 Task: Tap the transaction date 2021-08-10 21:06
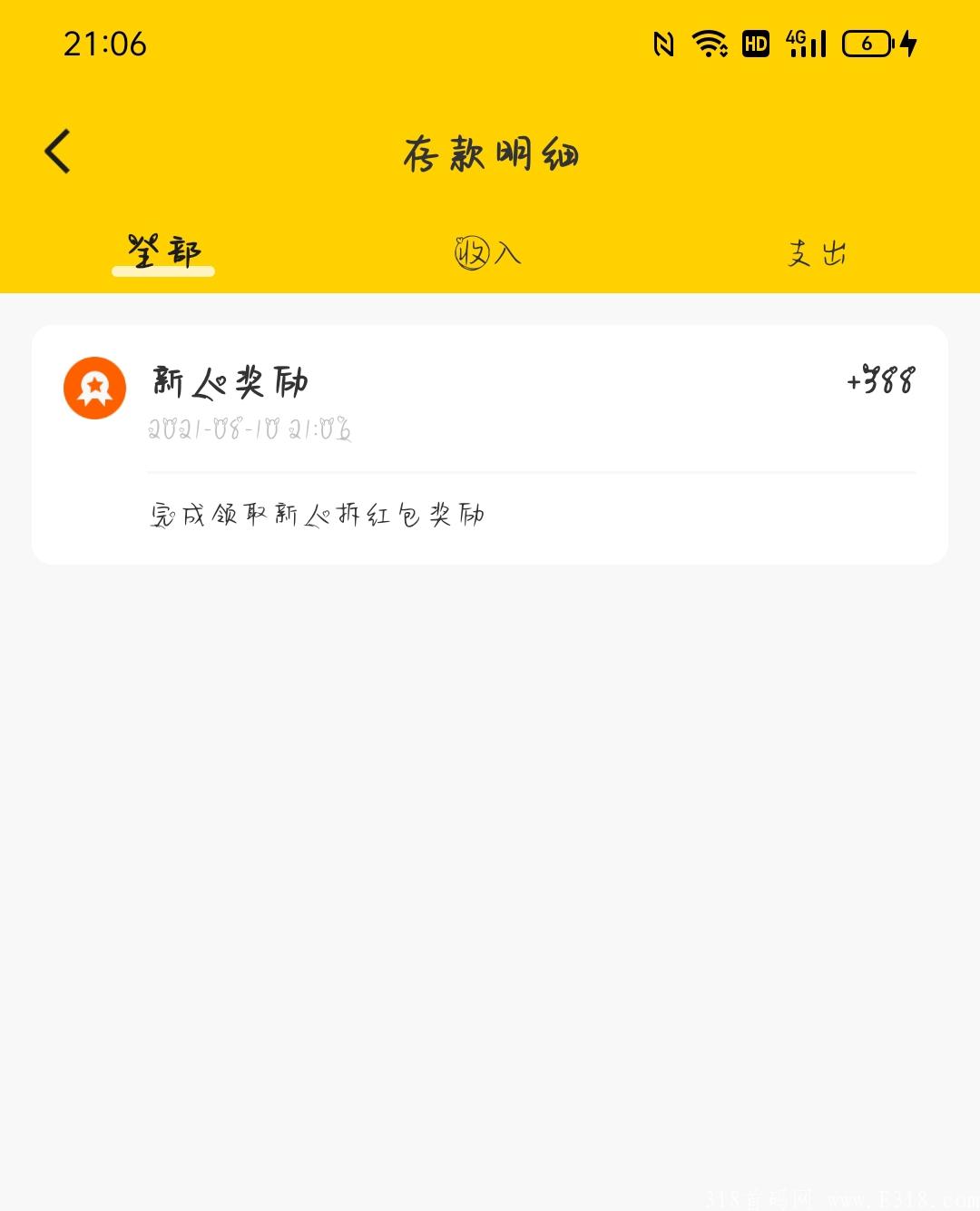250,429
